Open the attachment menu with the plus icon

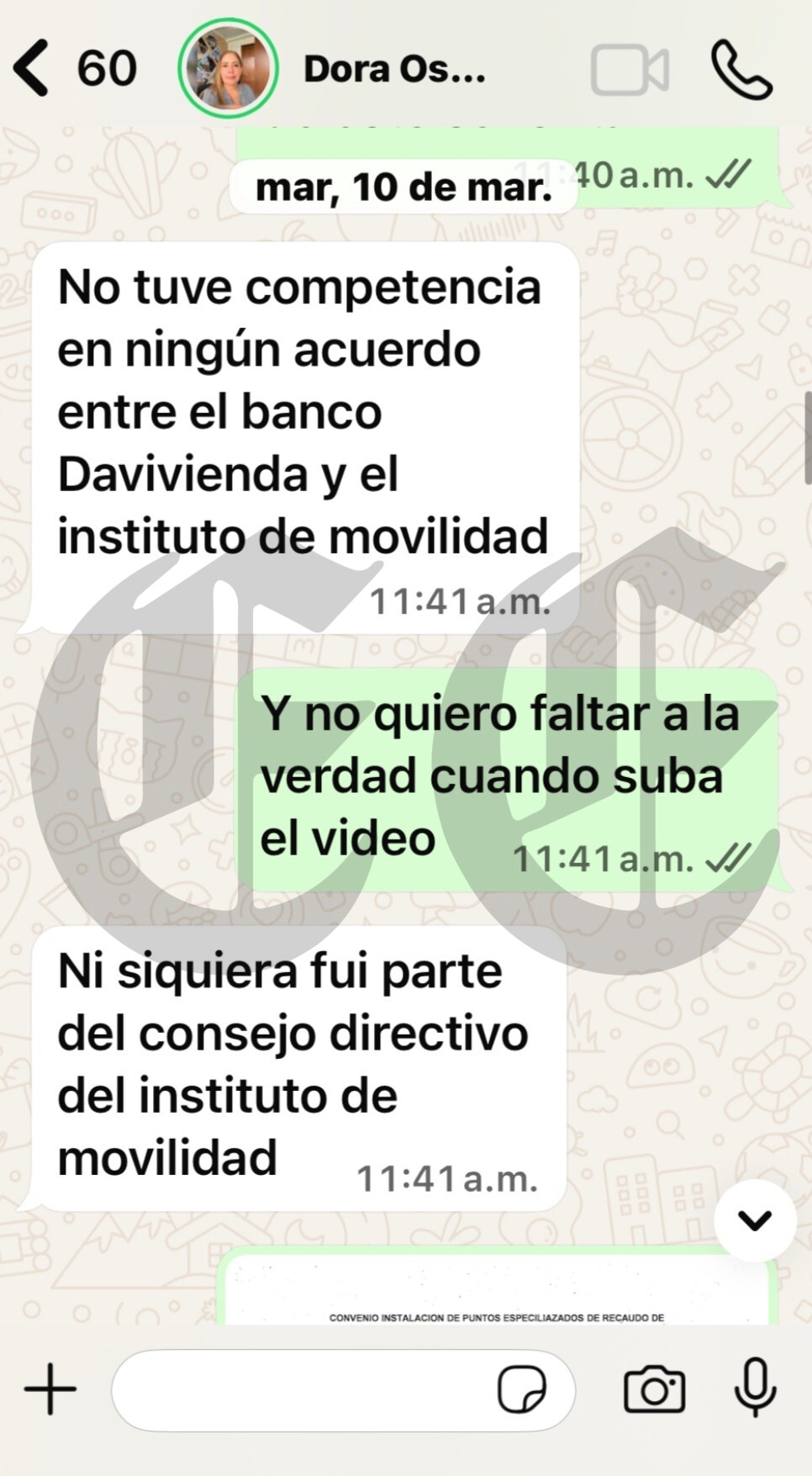(50, 1388)
